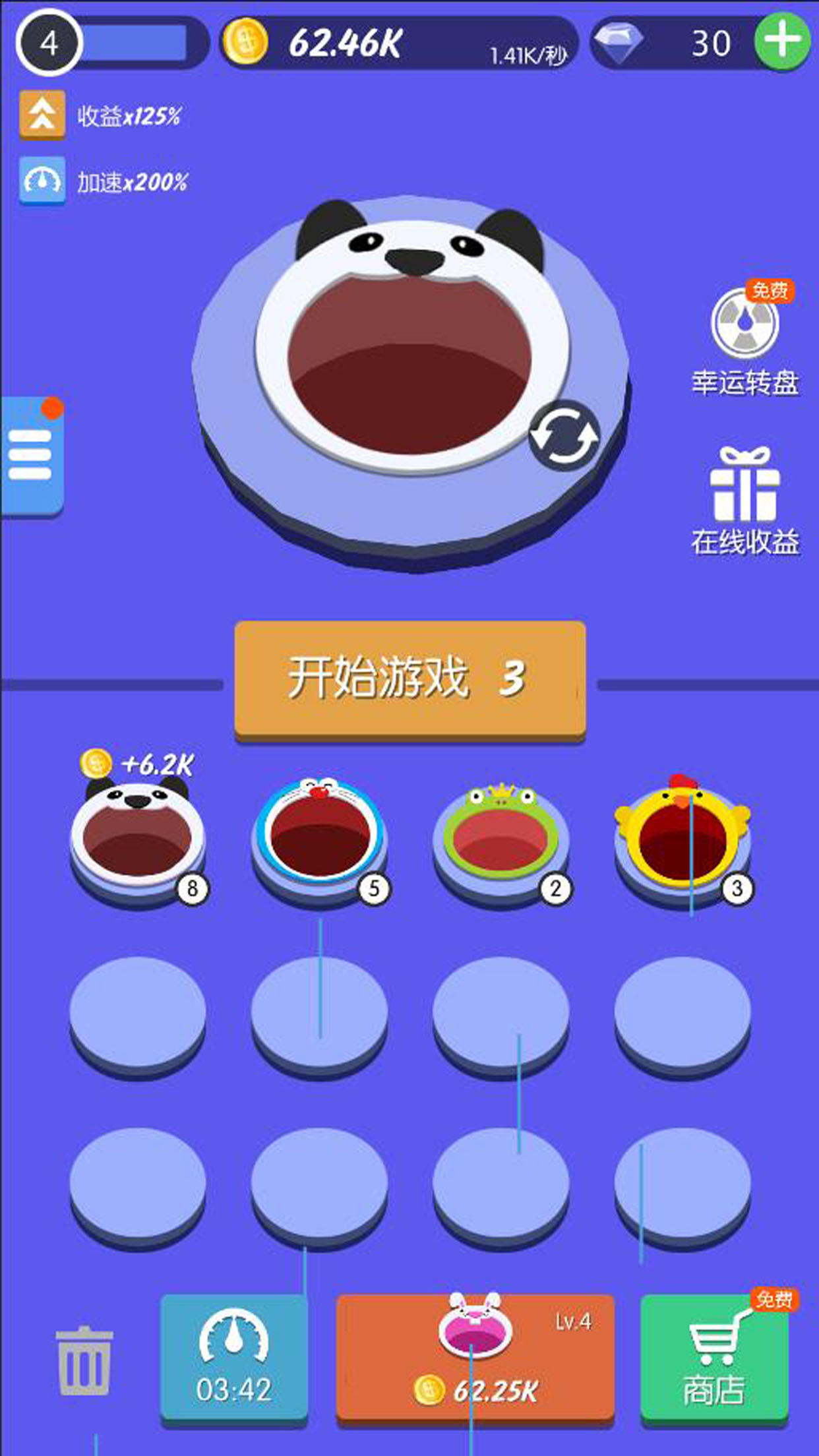Tap the speed boost timer button 03:42
The width and height of the screenshot is (819, 1456).
pos(233,1357)
